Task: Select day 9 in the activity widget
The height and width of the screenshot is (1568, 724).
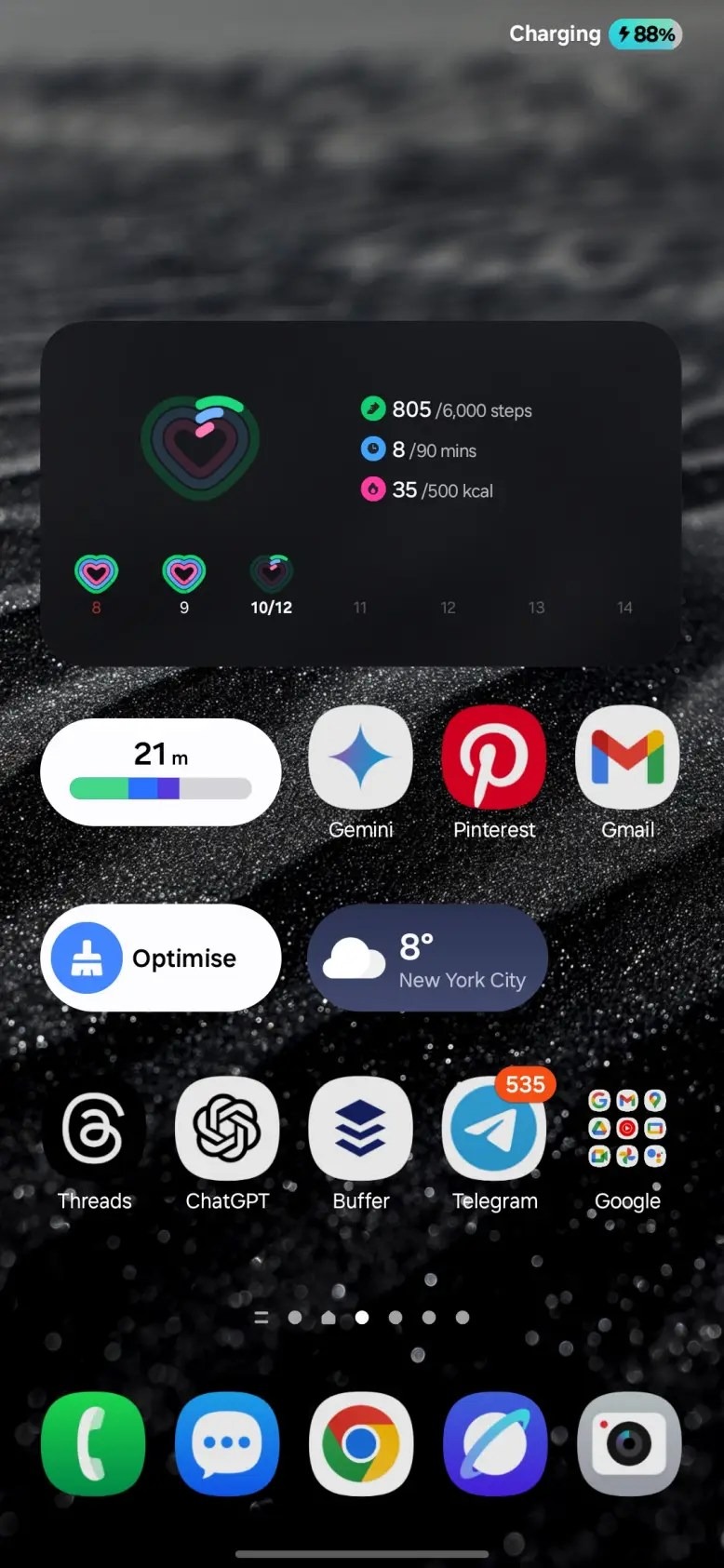Action: click(183, 585)
